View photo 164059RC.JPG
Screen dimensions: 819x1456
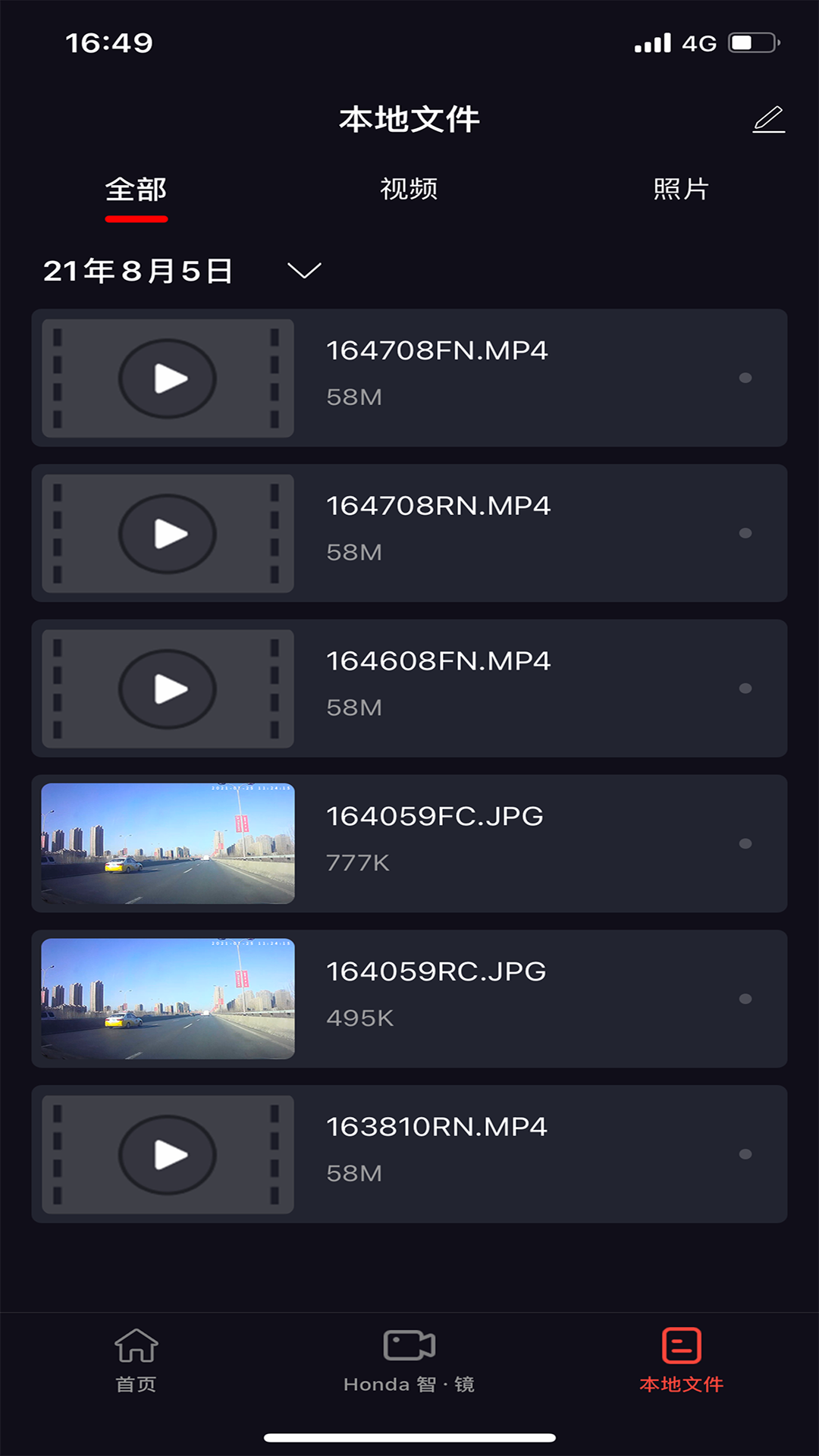[168, 999]
